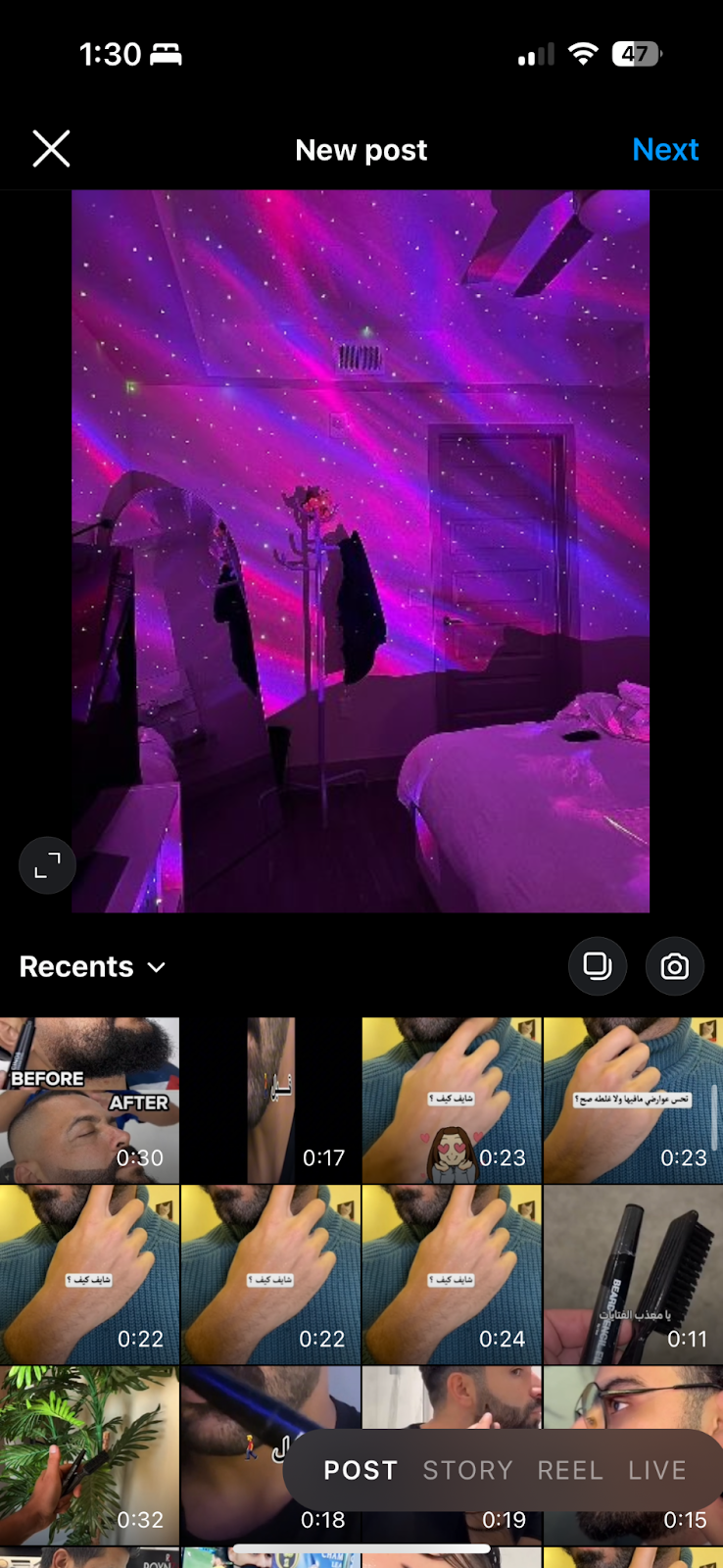Enable select multiple photos
Viewport: 723px width, 1568px height.
point(598,966)
